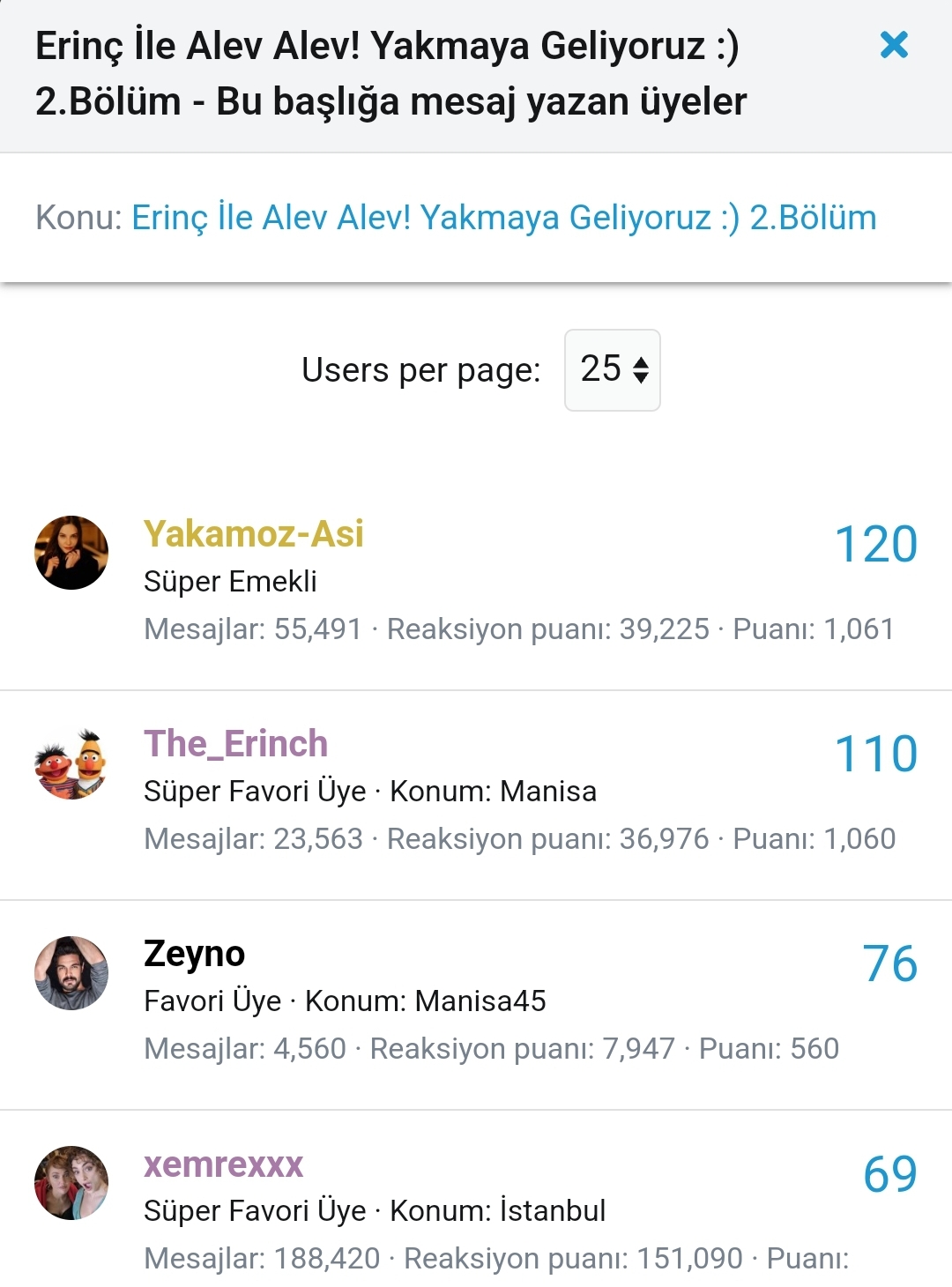The width and height of the screenshot is (952, 1287).
Task: View Zeyno's 76 posts in thread
Action: point(889,964)
